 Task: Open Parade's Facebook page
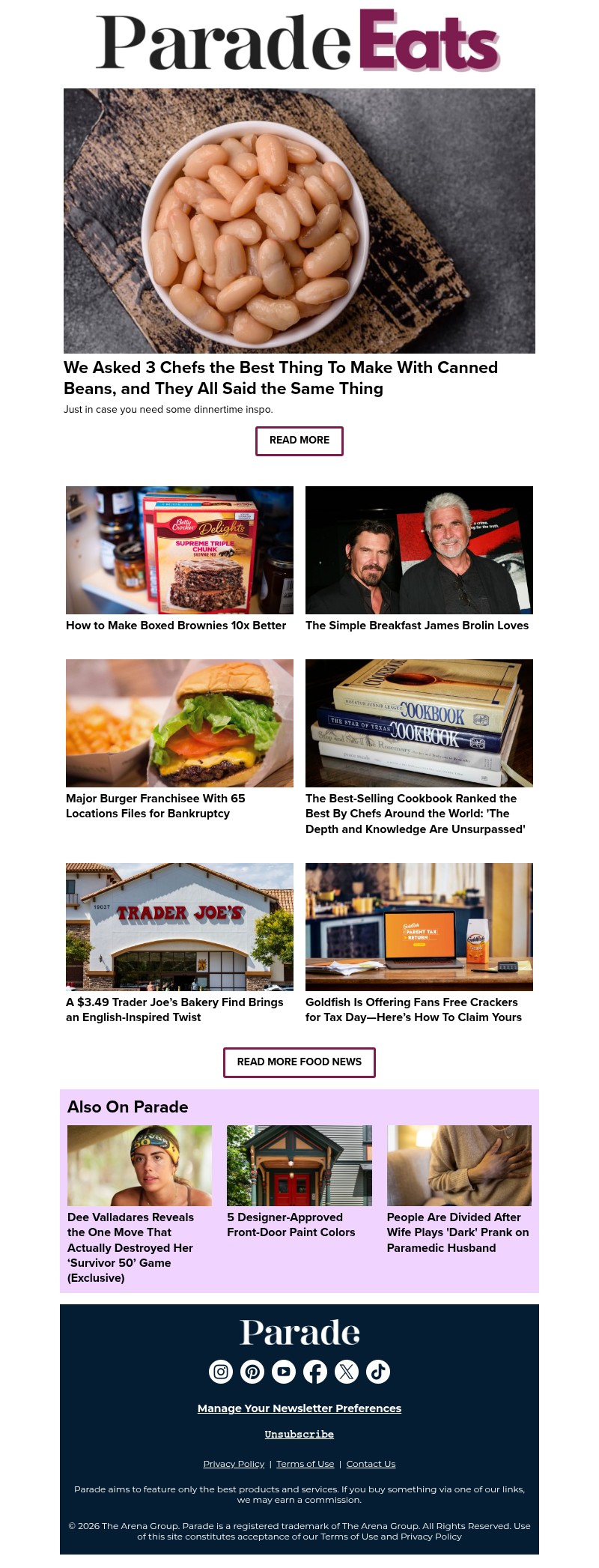(315, 1372)
